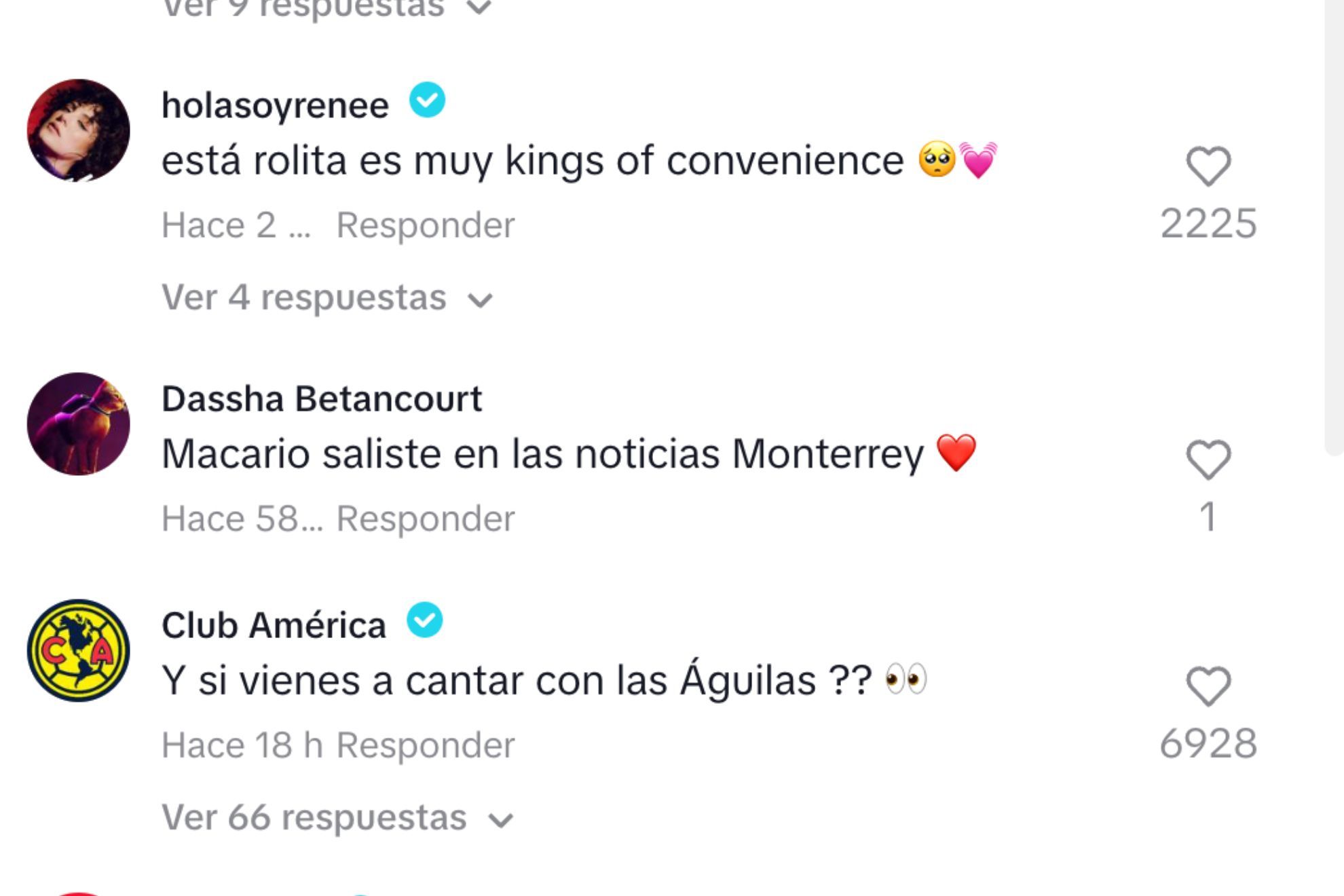Screen dimensions: 1344x896
Task: Reply to Dassha Betancourt's comment
Action: (x=426, y=519)
